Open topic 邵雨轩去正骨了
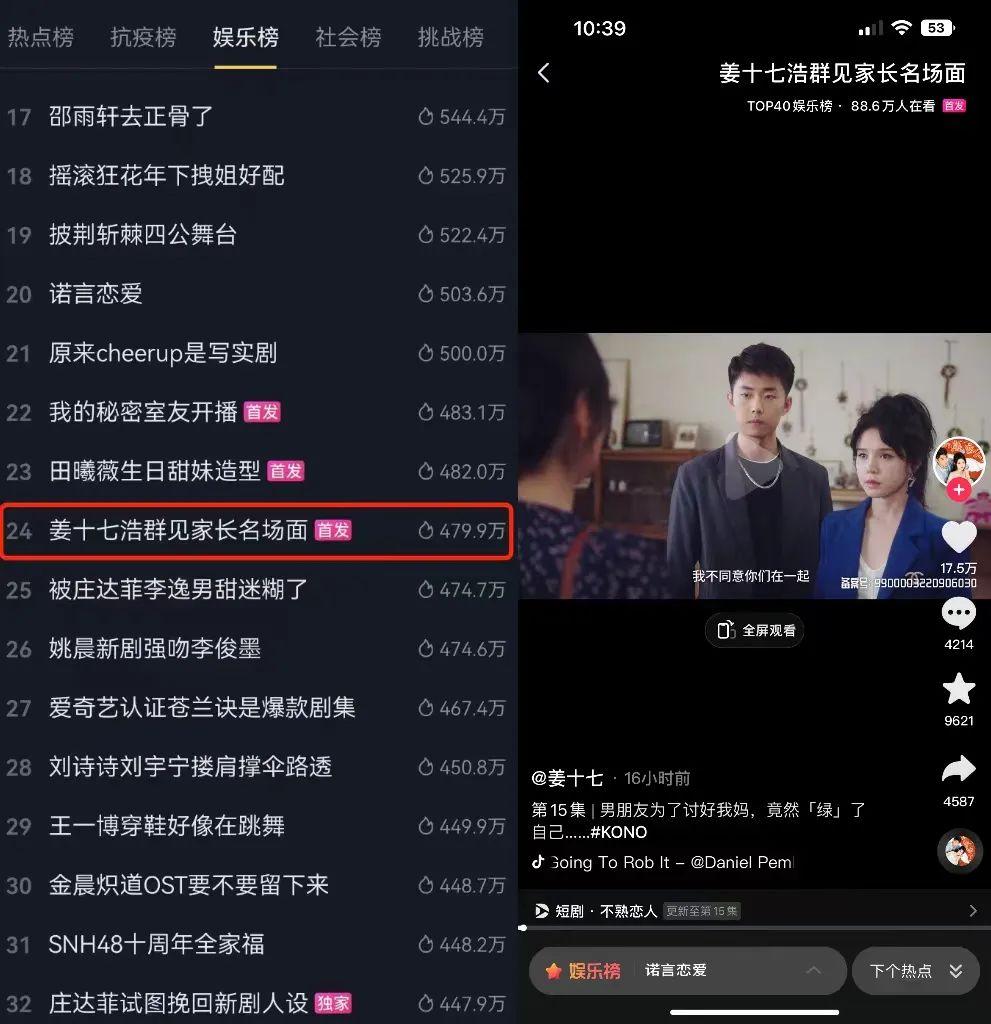 (131, 117)
